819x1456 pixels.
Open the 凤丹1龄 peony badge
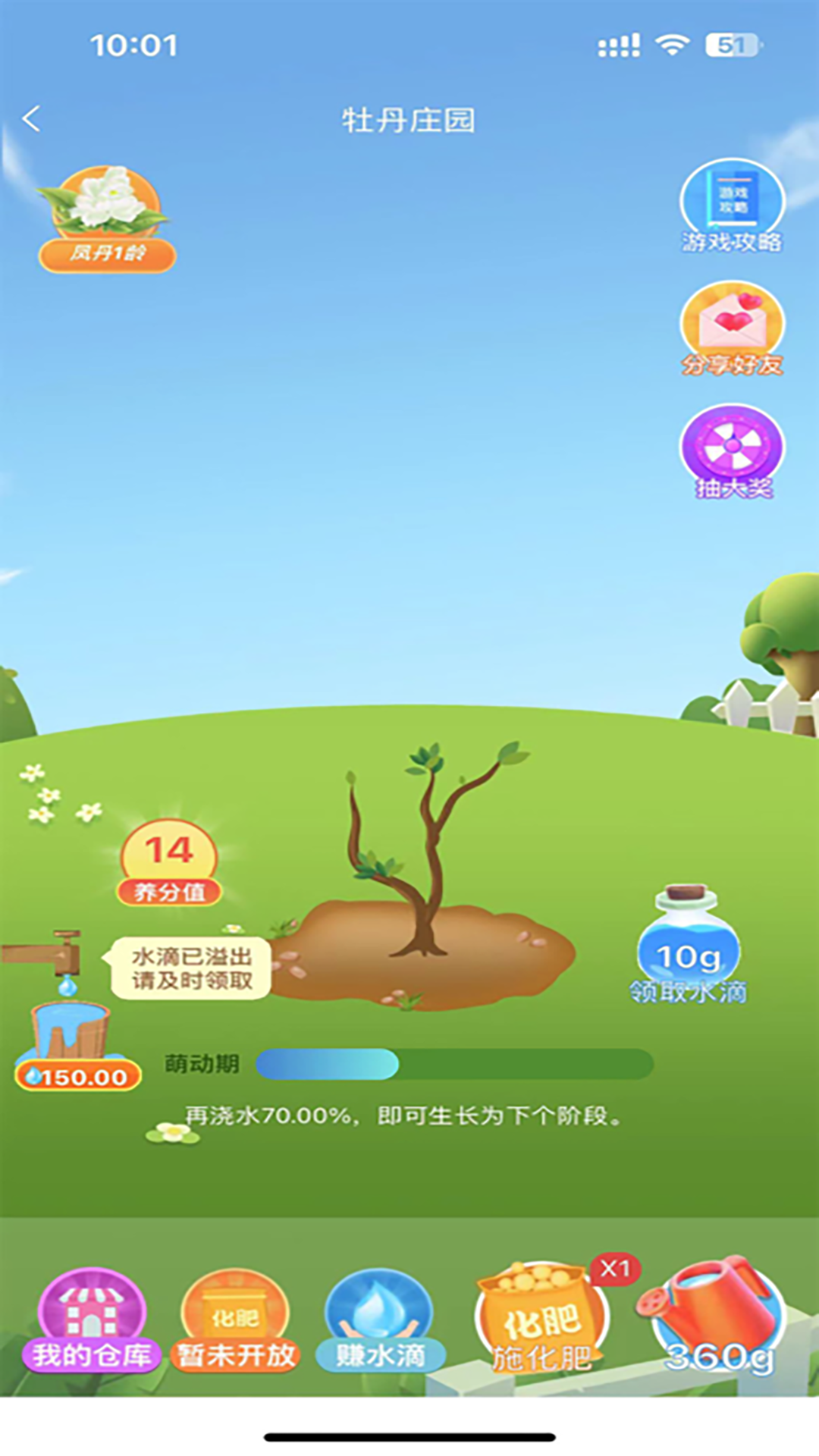[x=107, y=220]
